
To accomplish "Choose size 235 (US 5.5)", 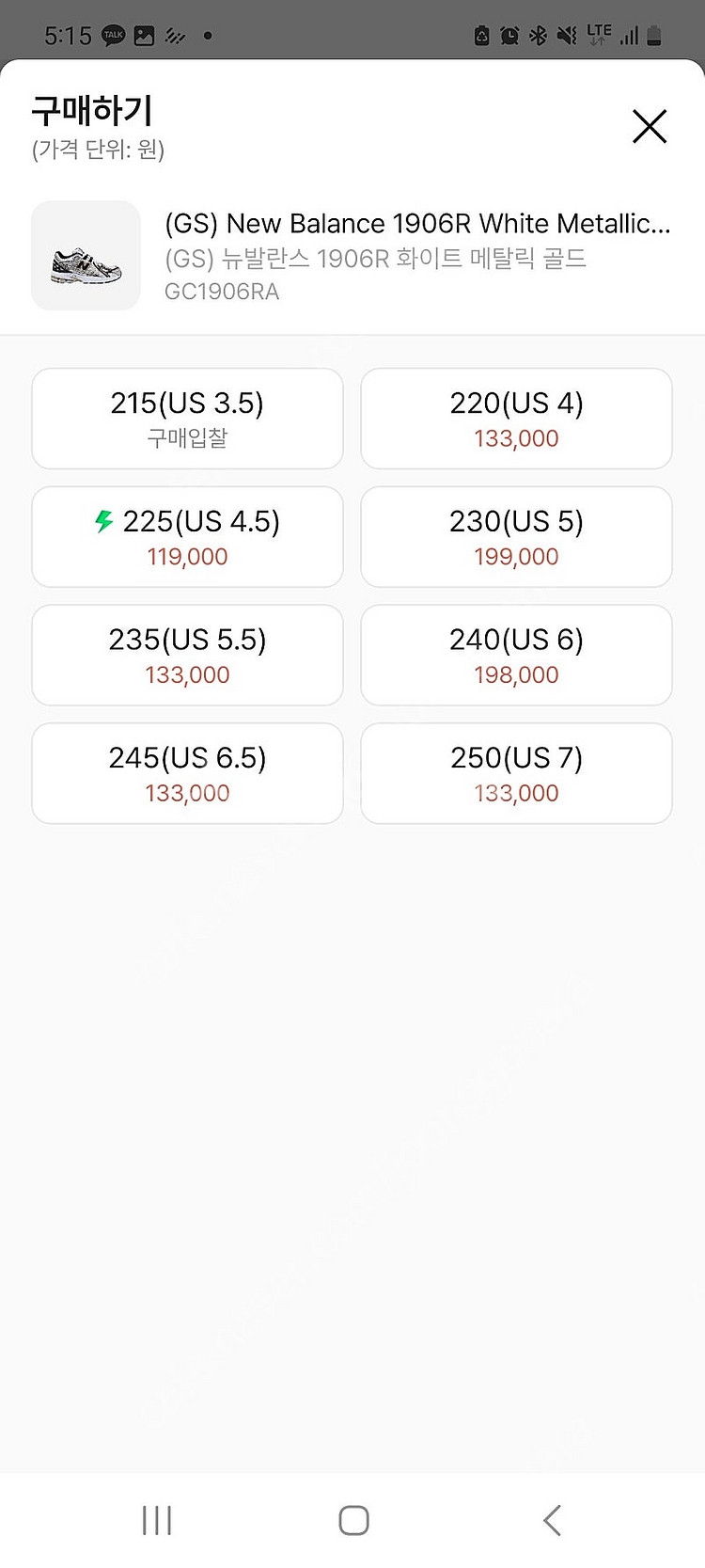I will coord(187,656).
